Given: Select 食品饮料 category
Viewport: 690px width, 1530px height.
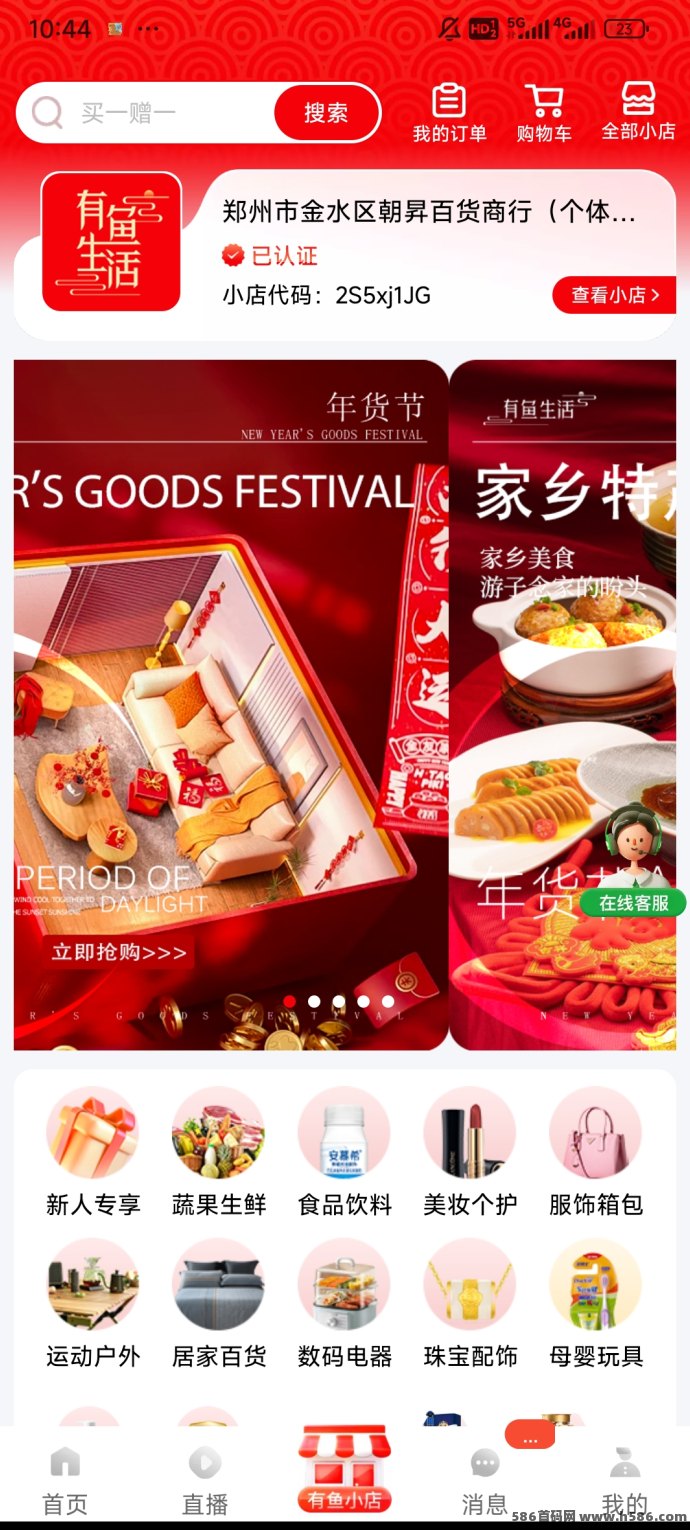Looking at the screenshot, I should [345, 1152].
